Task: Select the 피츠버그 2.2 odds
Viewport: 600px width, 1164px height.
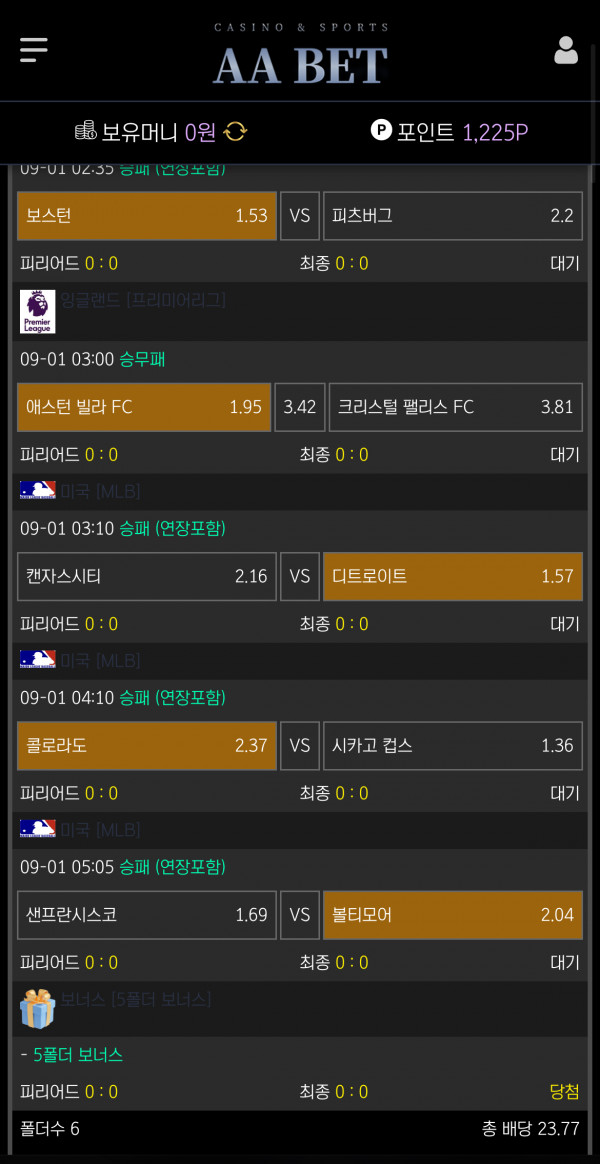Action: tap(453, 216)
